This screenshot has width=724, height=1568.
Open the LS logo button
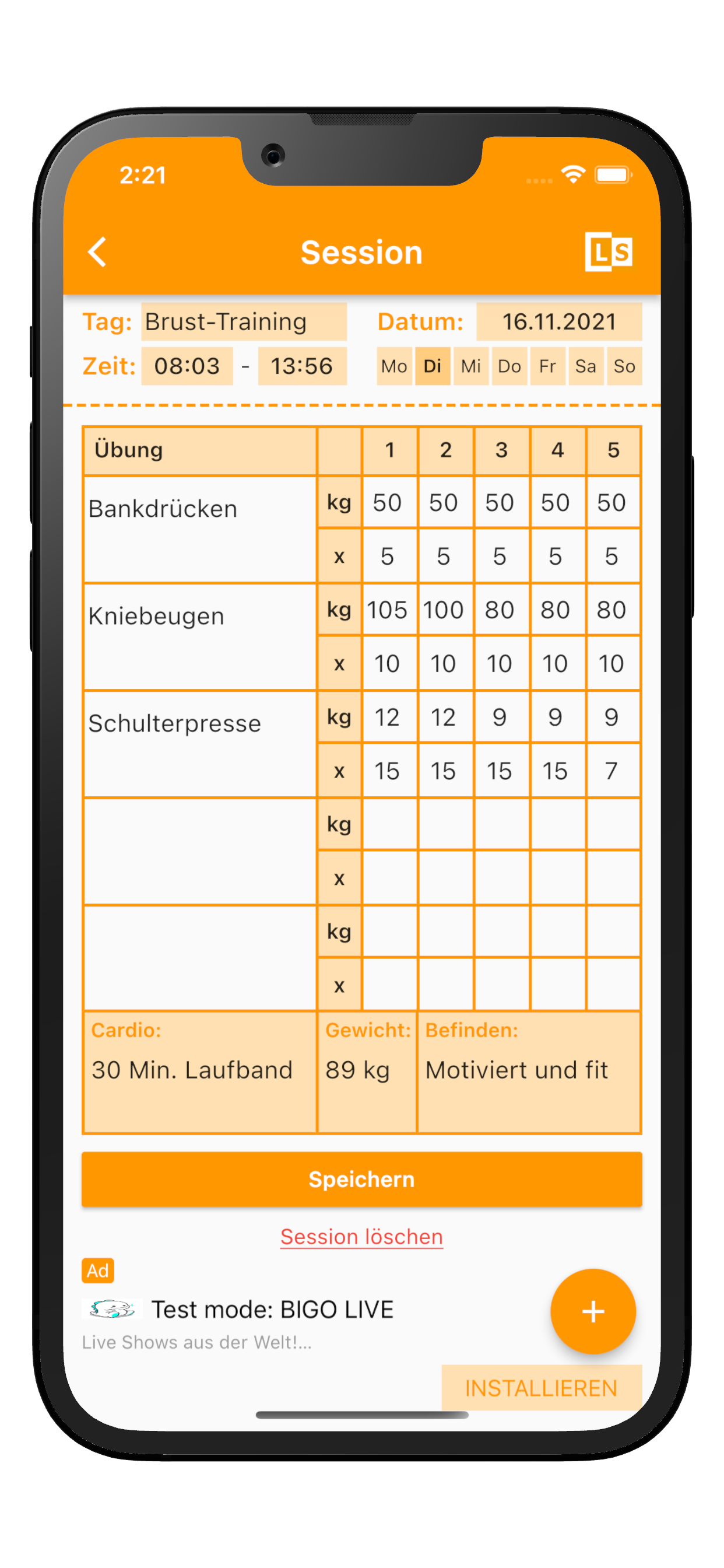click(x=608, y=251)
